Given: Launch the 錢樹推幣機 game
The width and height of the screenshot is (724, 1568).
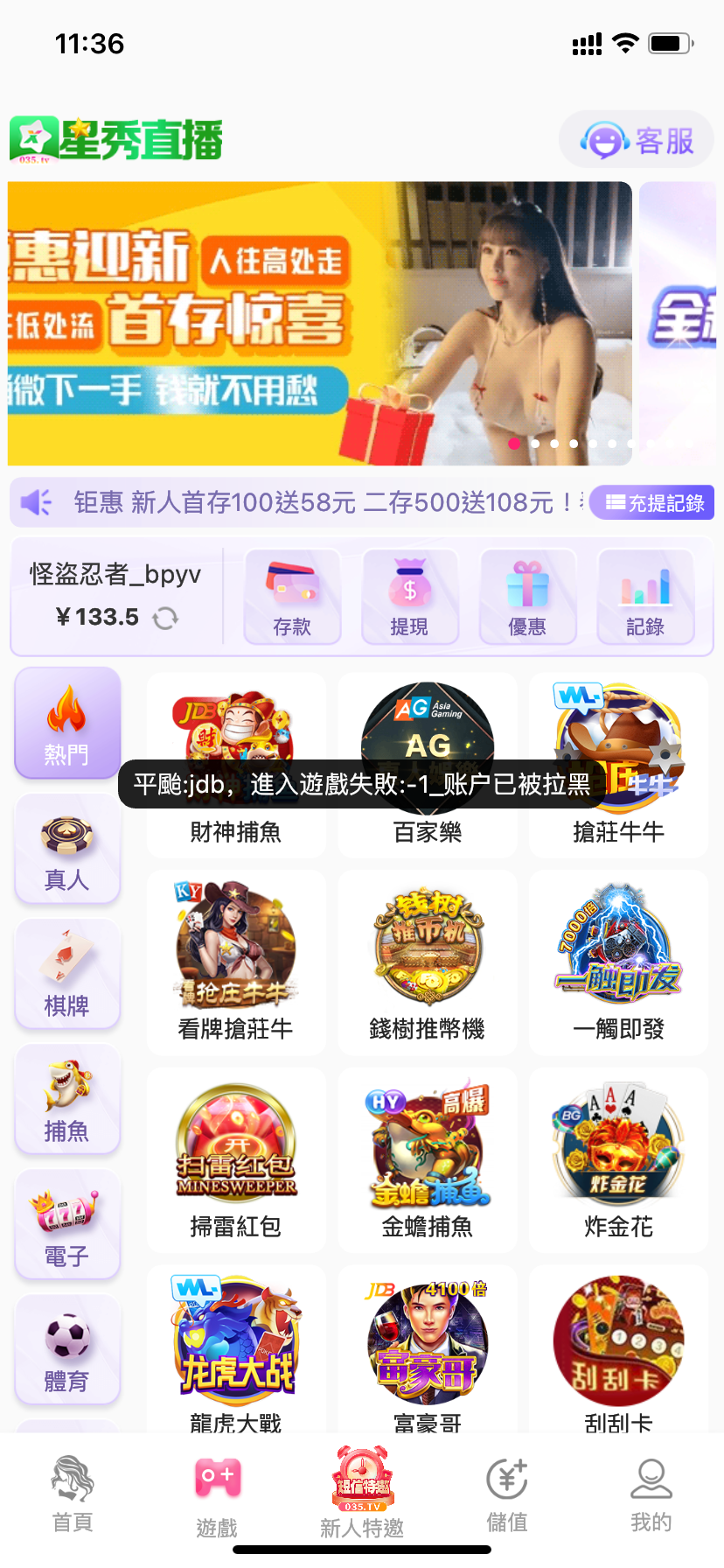Looking at the screenshot, I should pyautogui.click(x=428, y=962).
